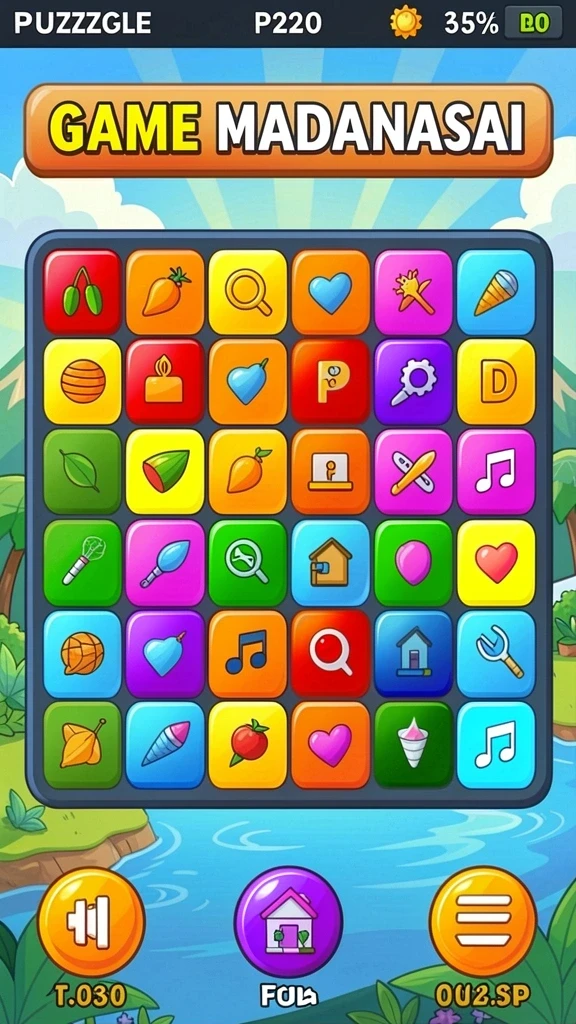
Task: Tap the yellow basketball tile
Action: pyautogui.click(x=82, y=381)
